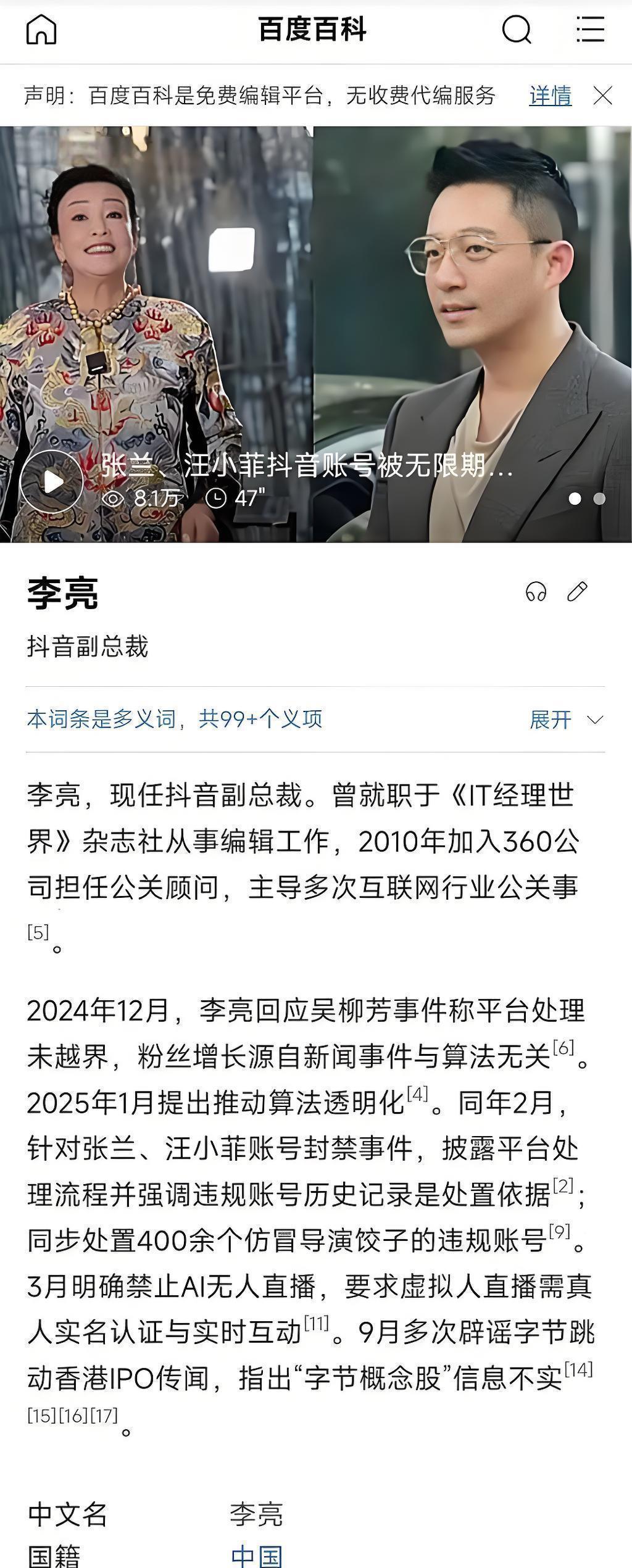Open the list menu icon
The height and width of the screenshot is (1568, 632).
590,30
